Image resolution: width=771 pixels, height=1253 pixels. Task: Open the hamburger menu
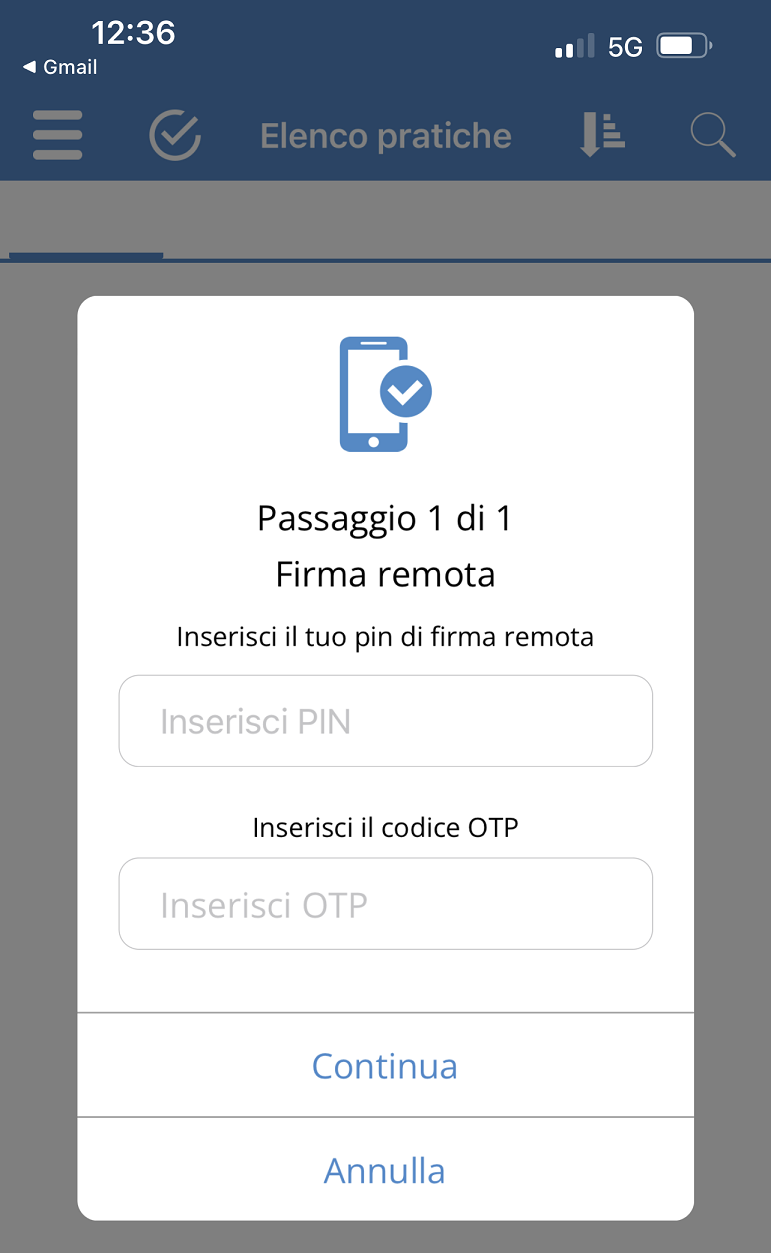(x=57, y=135)
